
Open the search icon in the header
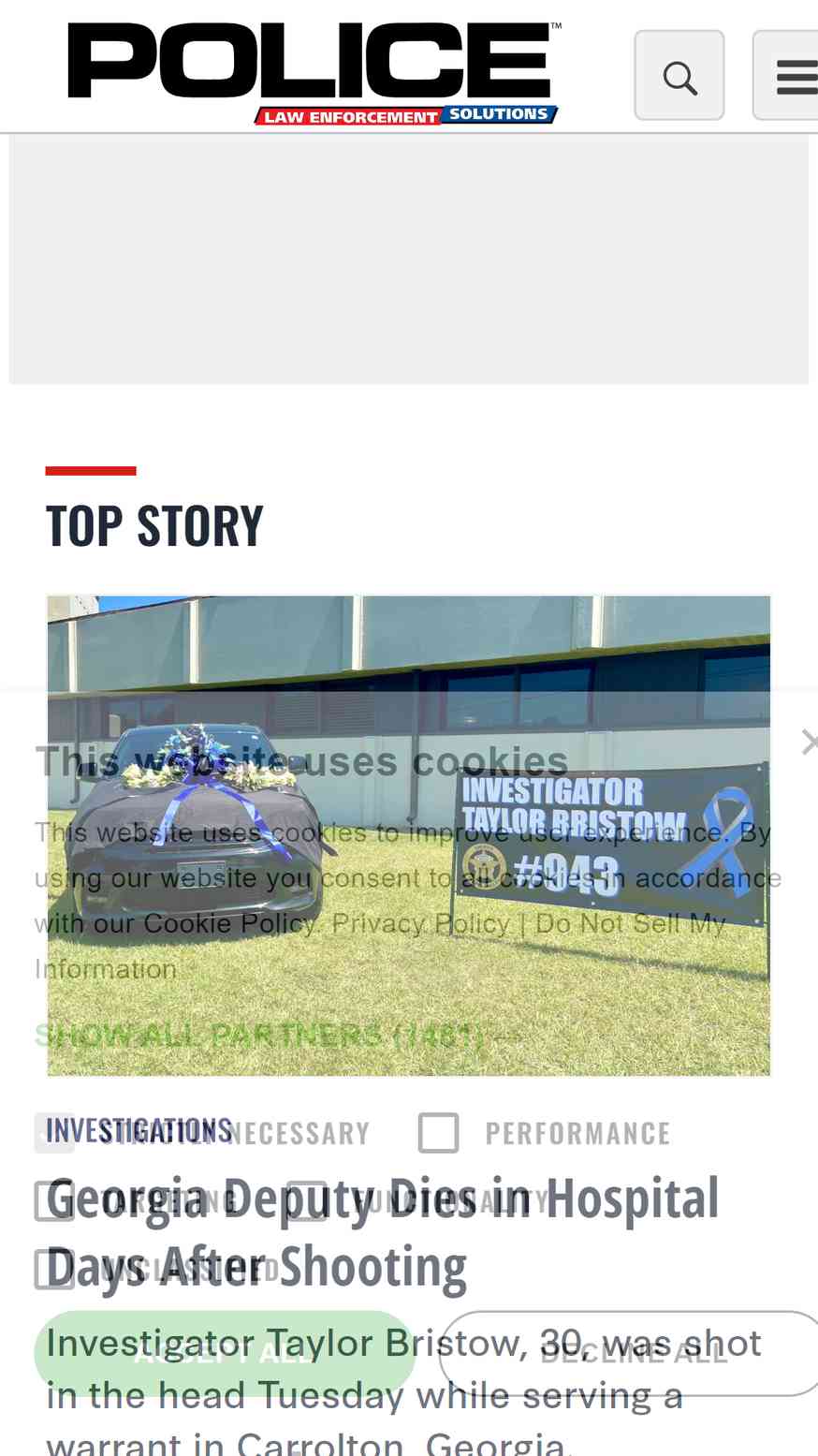(x=679, y=76)
